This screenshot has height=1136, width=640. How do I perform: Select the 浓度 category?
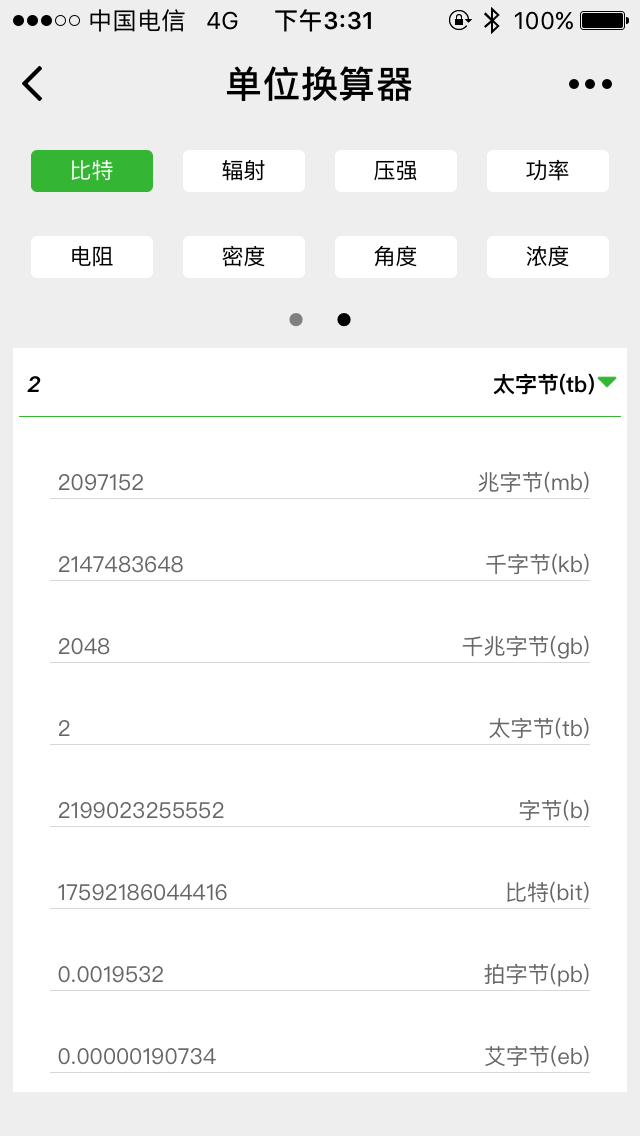coord(548,257)
